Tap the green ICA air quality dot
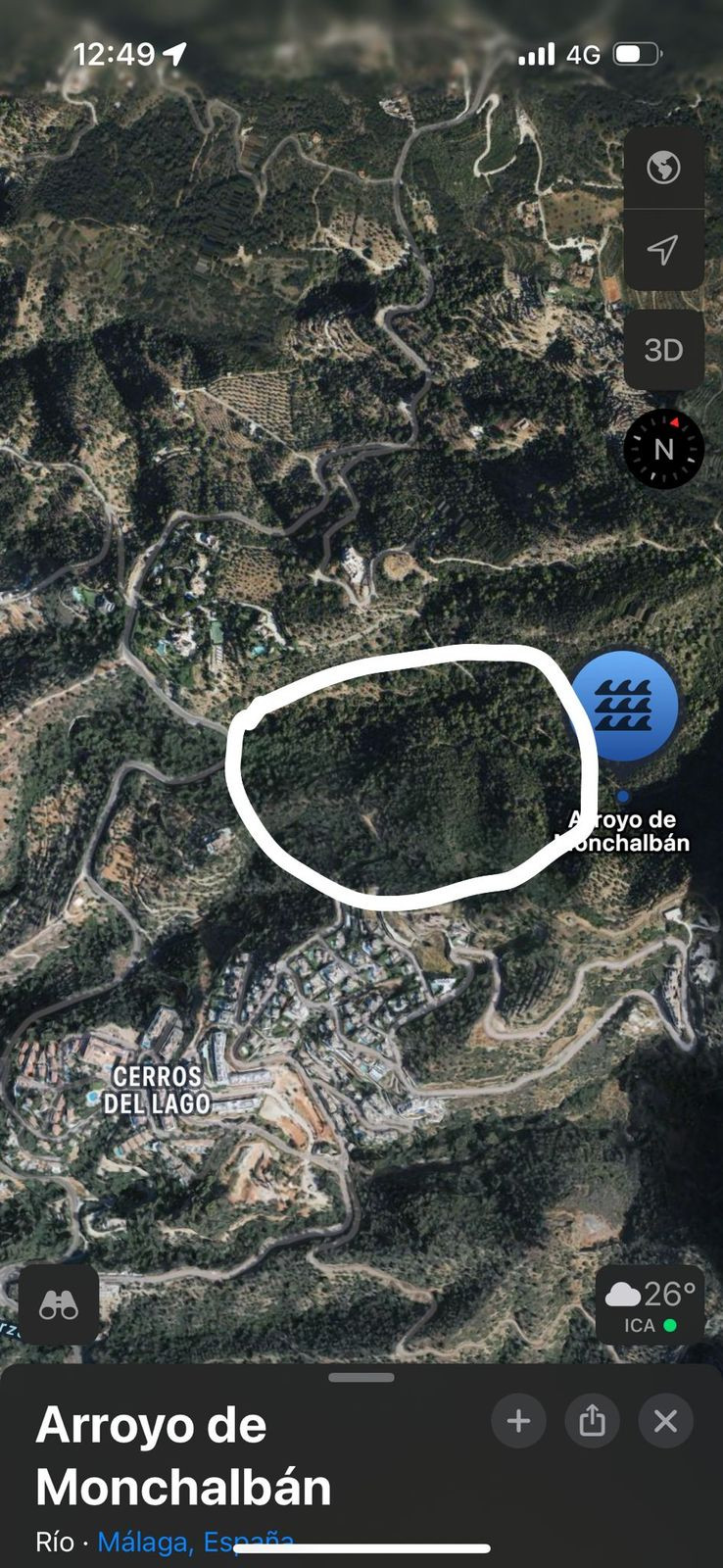Image resolution: width=723 pixels, height=1568 pixels. click(x=670, y=1325)
